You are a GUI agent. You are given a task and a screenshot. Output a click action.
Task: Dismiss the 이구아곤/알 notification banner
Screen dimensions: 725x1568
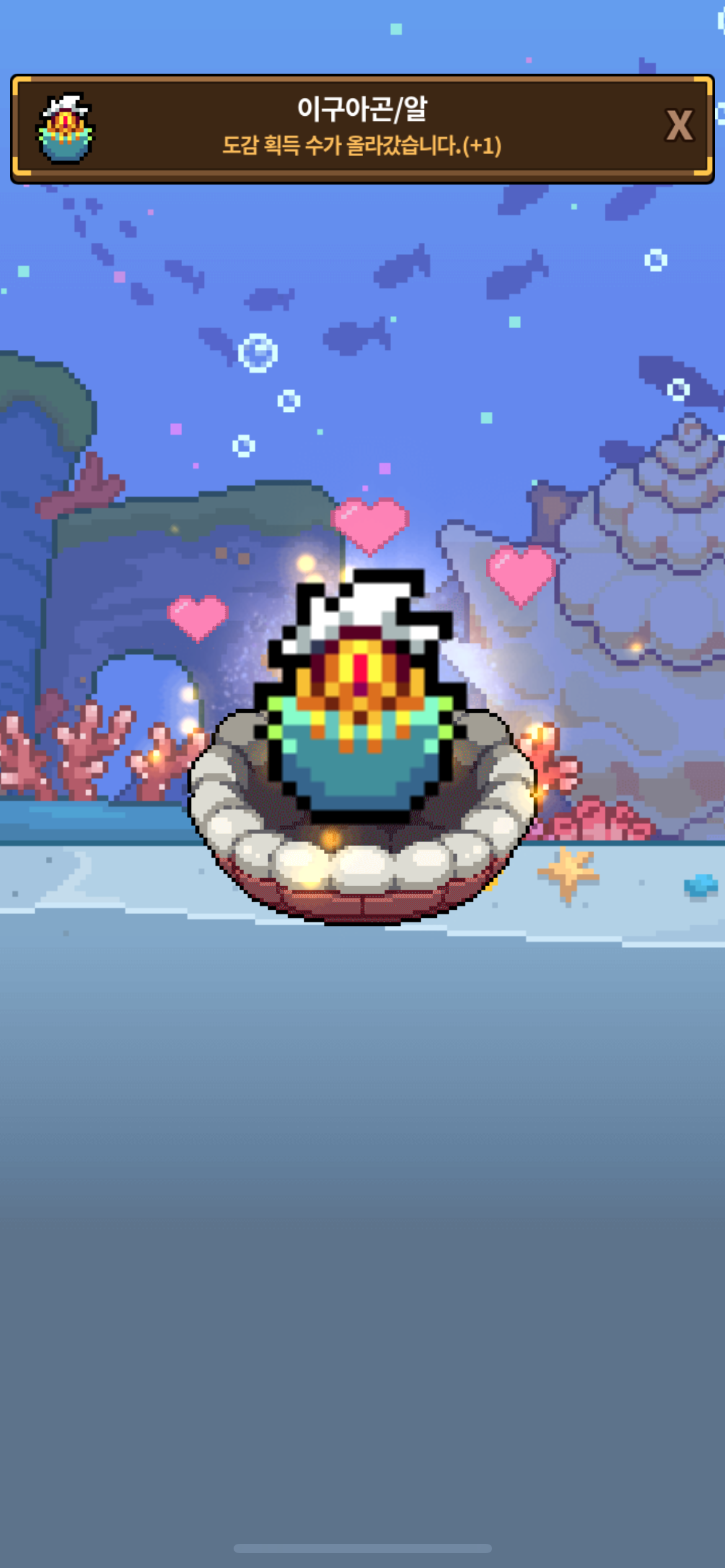click(679, 126)
